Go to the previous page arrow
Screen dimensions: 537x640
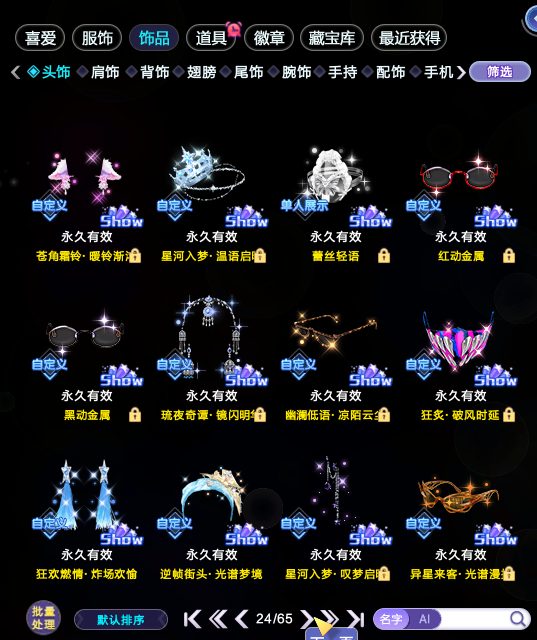tap(242, 619)
